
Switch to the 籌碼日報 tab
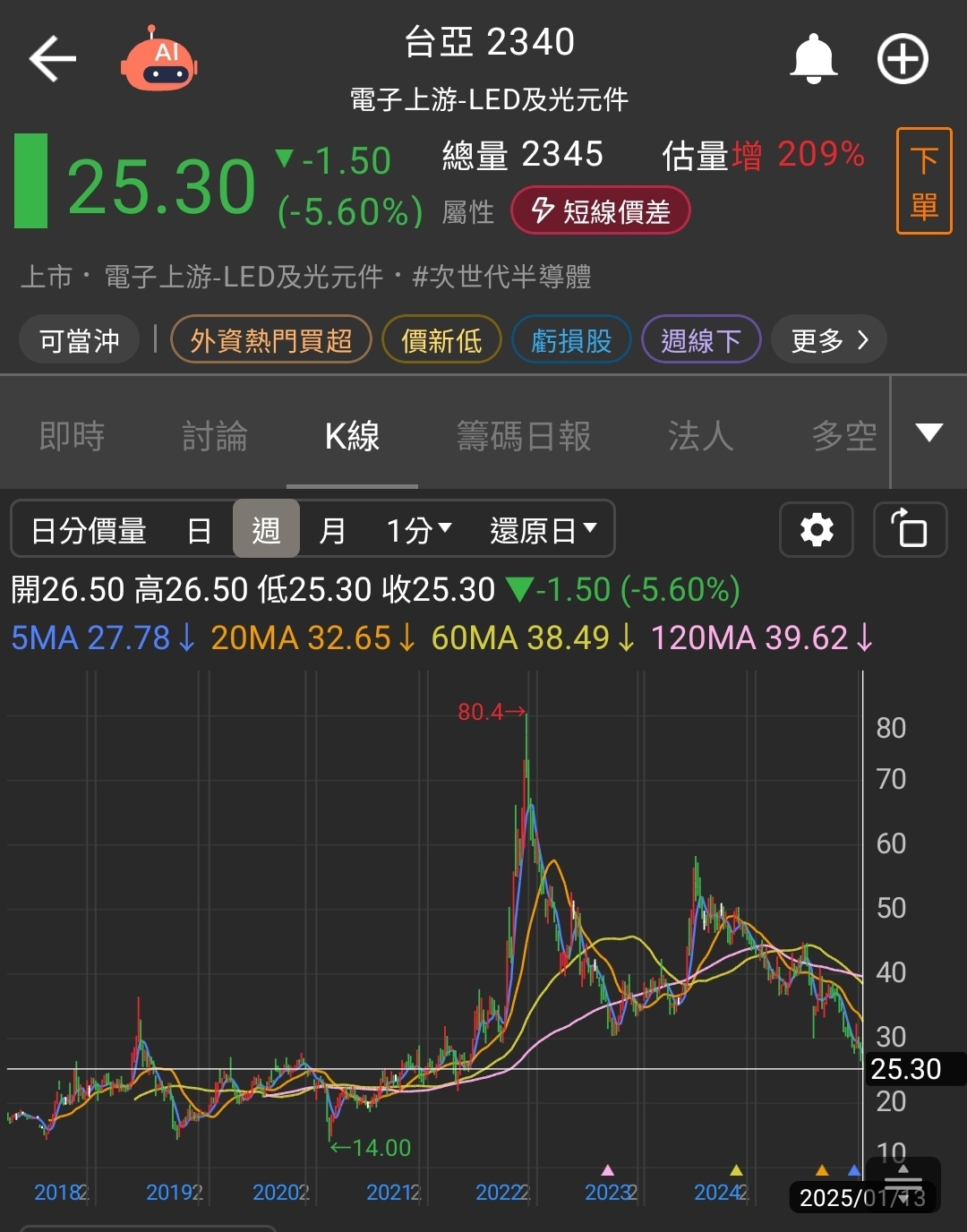point(524,436)
